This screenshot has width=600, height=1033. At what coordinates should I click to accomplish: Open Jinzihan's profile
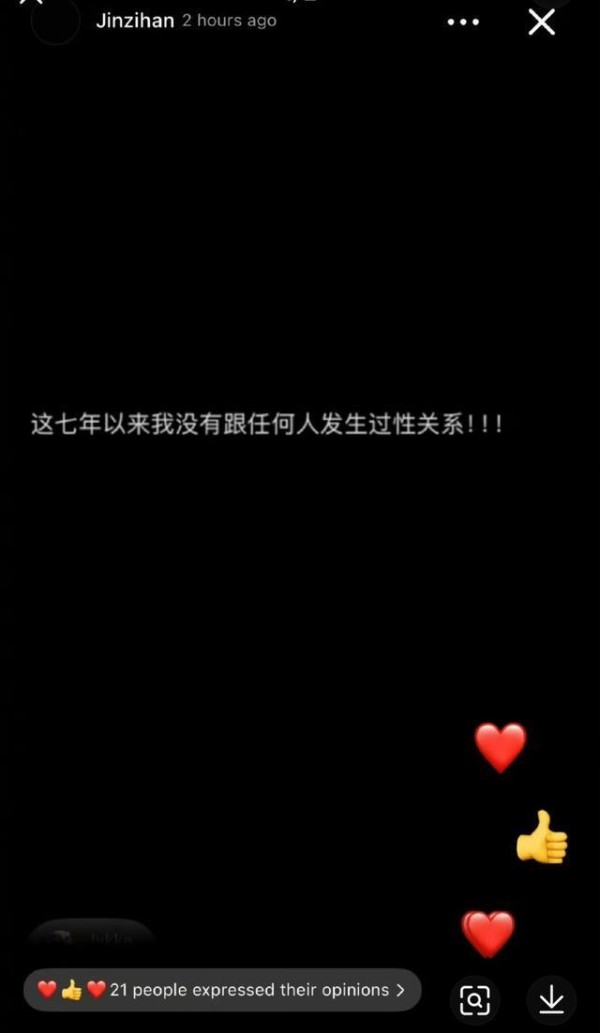pyautogui.click(x=135, y=20)
